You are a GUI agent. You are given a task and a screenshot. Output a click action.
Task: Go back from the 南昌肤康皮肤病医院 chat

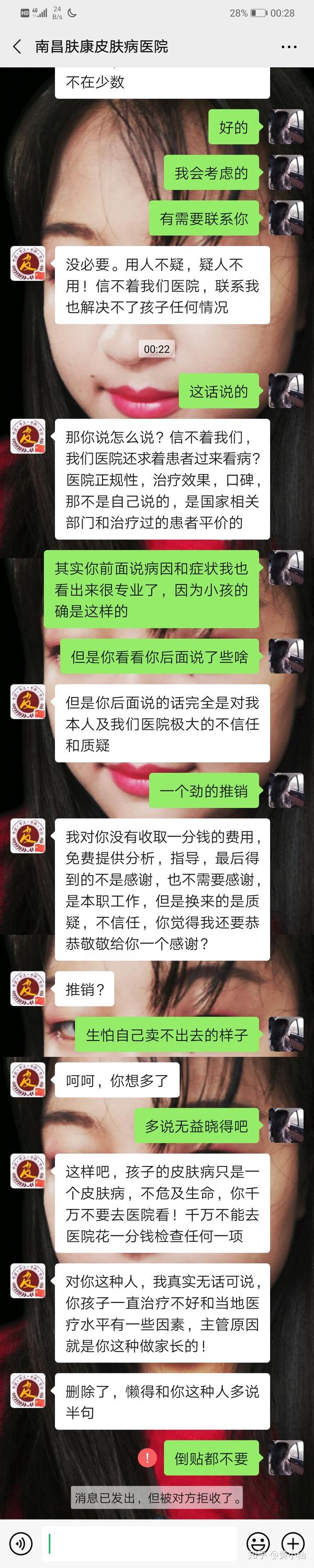(17, 46)
